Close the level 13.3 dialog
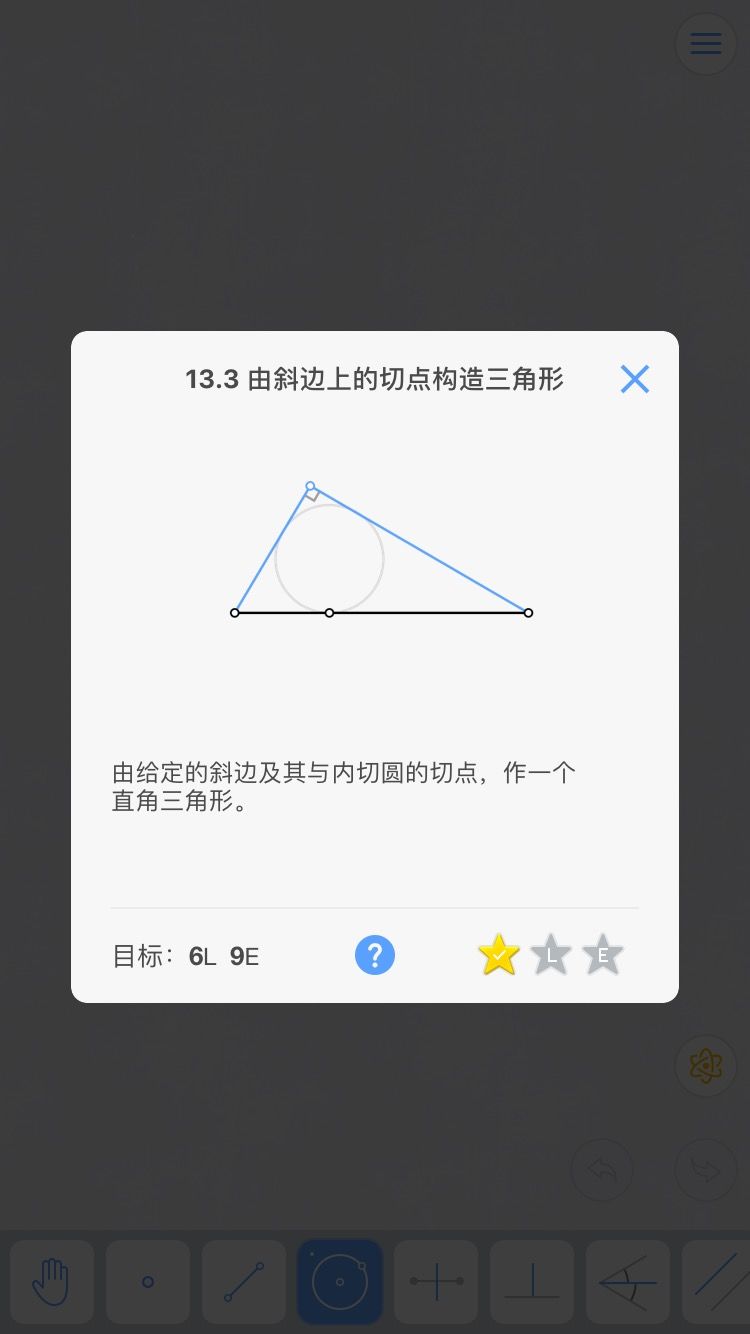 pyautogui.click(x=635, y=379)
